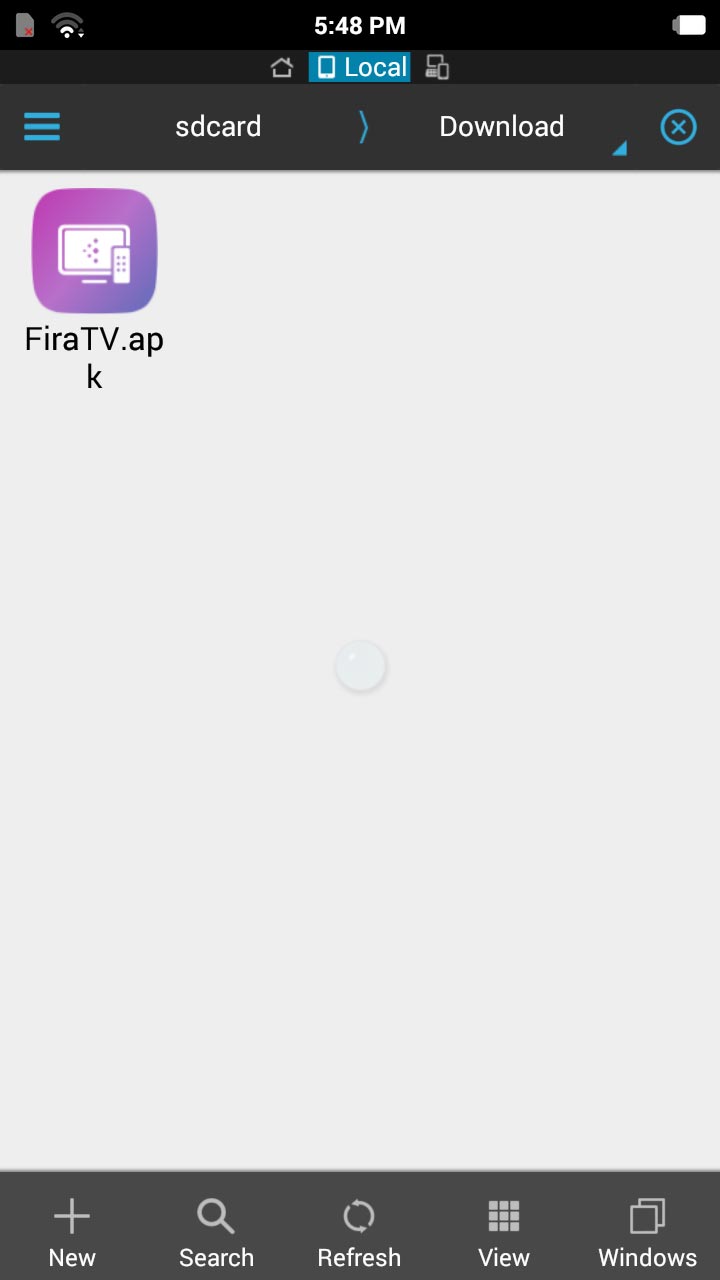Image resolution: width=720 pixels, height=1280 pixels.
Task: Go to the sdcard folder in the path
Action: tap(218, 127)
